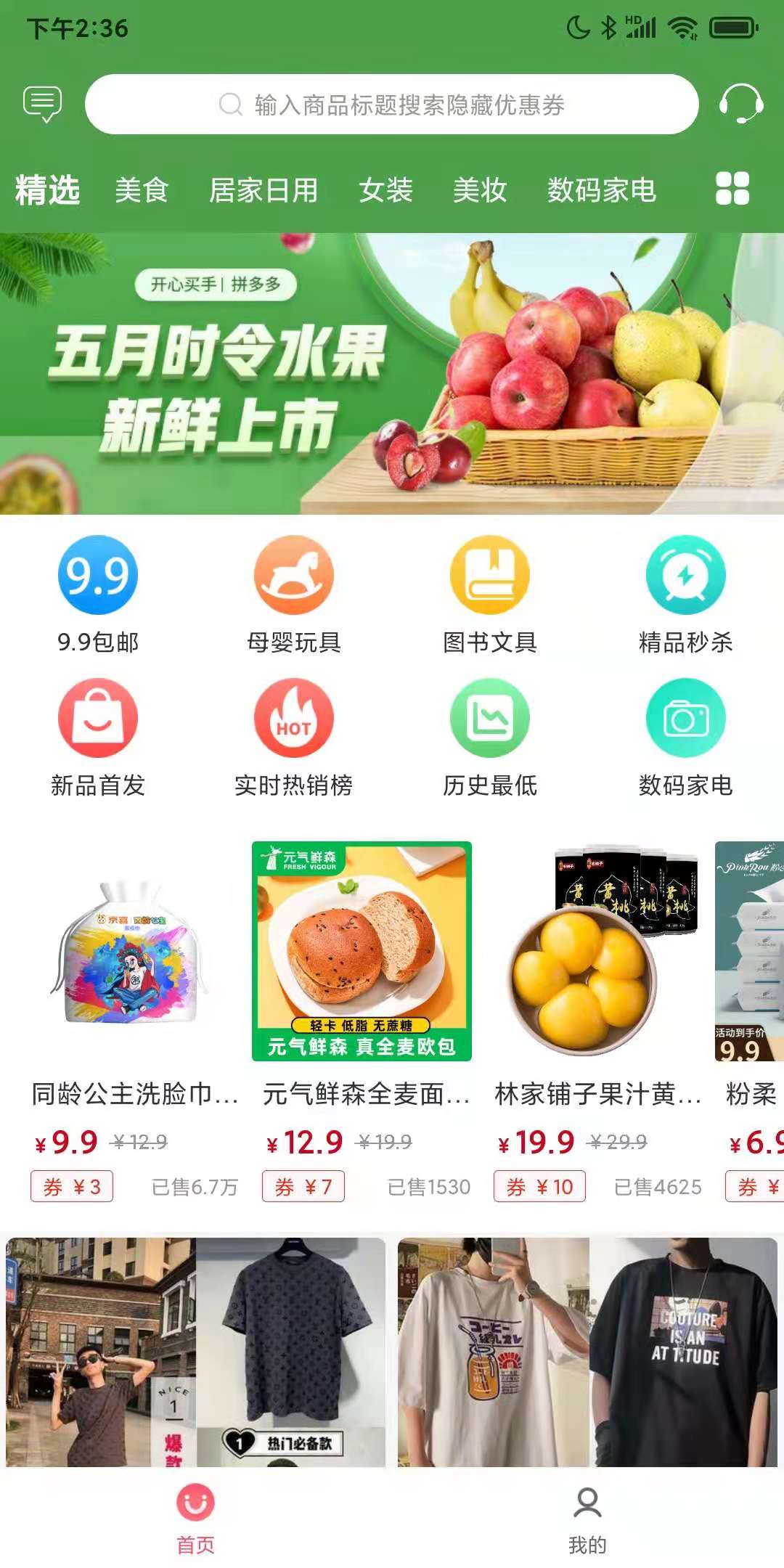Click the search bar for hidden coupons
The height and width of the screenshot is (1568, 784).
pyautogui.click(x=392, y=104)
